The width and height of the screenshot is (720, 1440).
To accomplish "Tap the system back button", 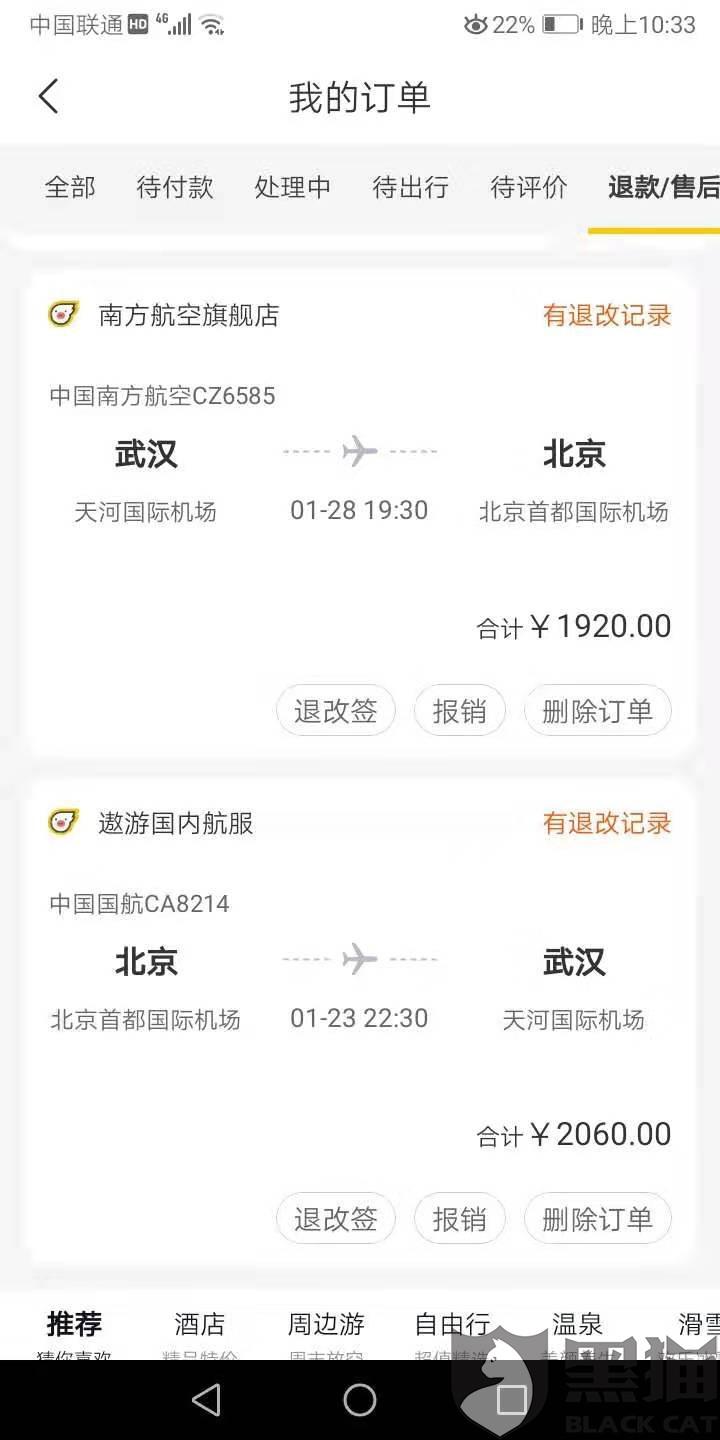I will pos(206,1400).
